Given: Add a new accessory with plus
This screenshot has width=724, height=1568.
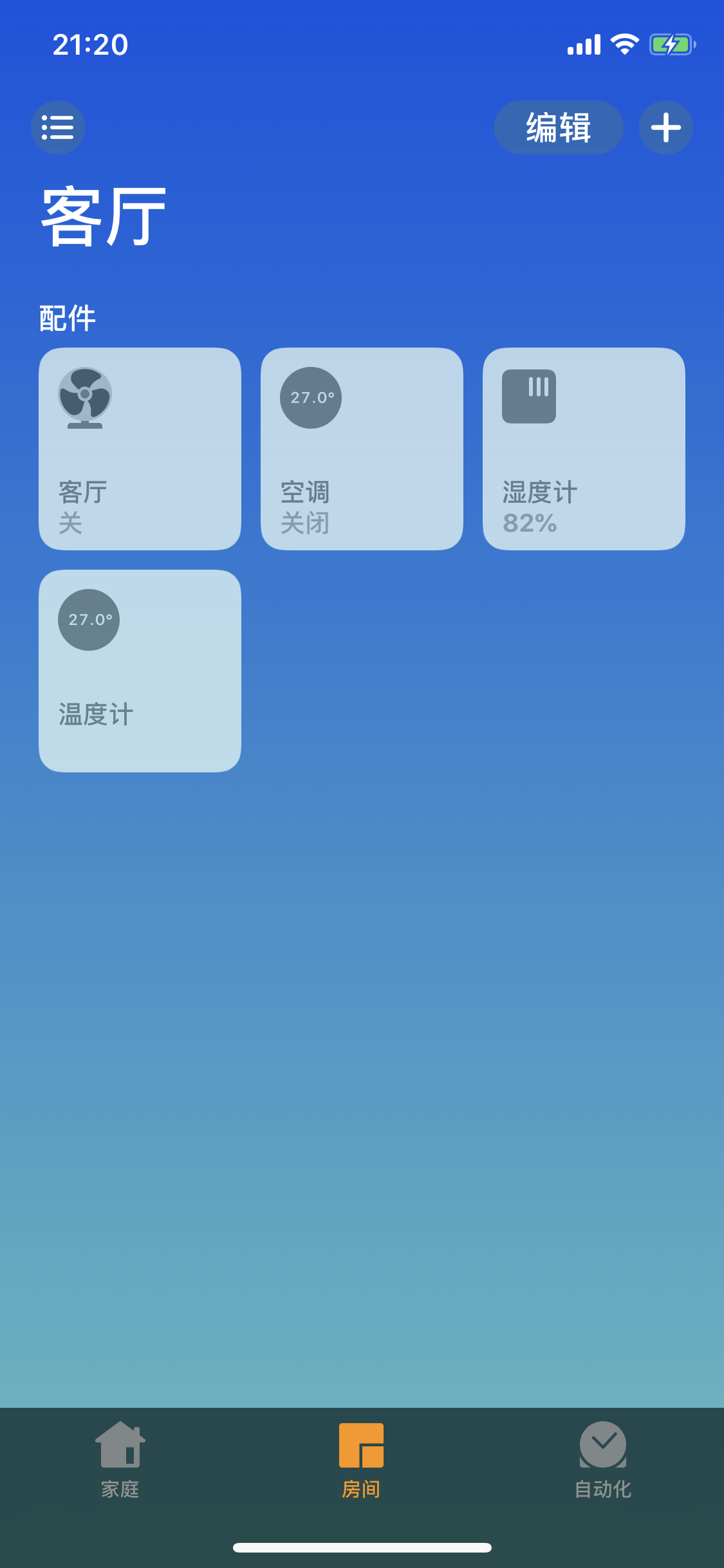Looking at the screenshot, I should point(665,127).
